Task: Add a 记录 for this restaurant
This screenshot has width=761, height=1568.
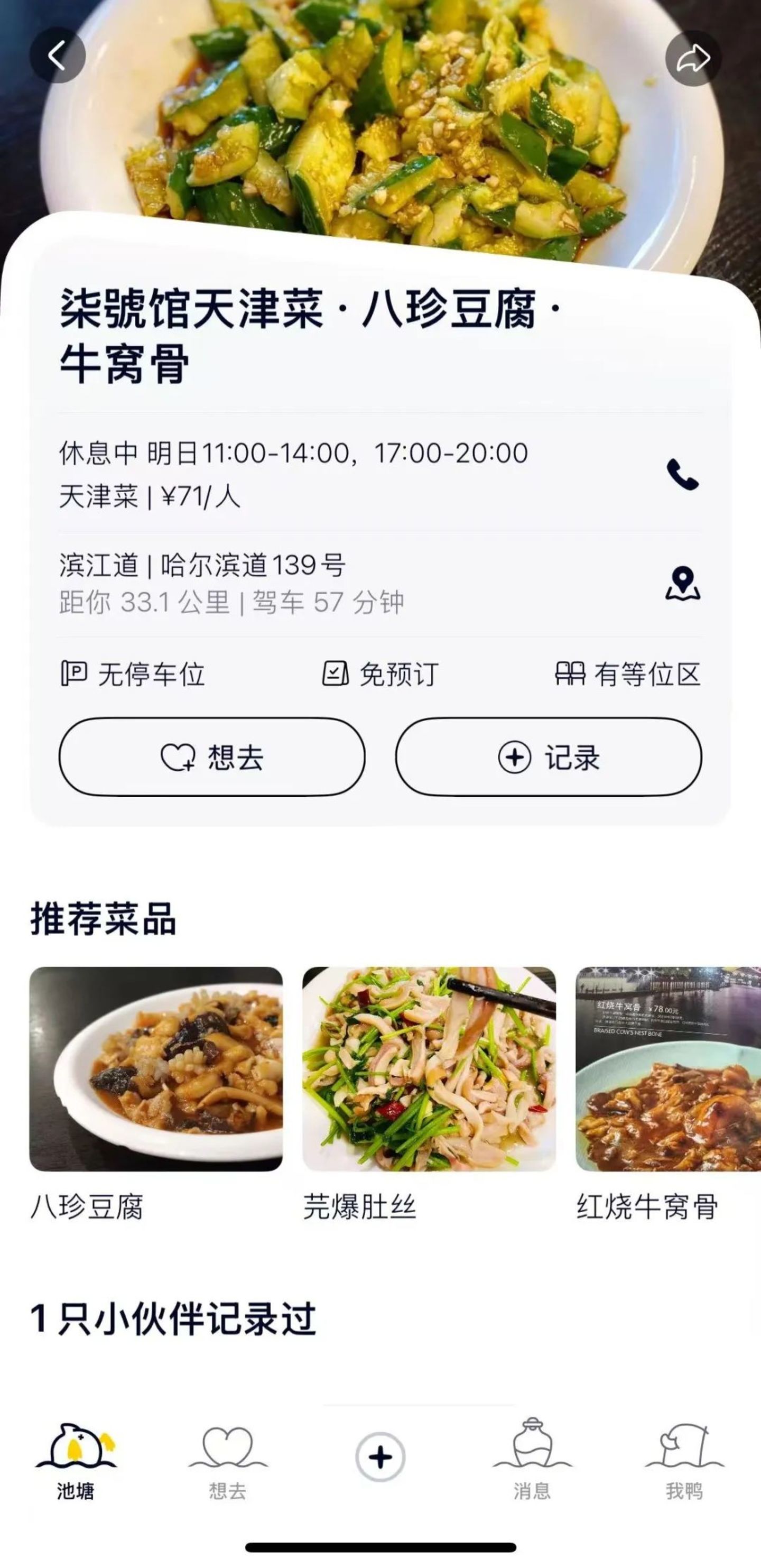Action: click(x=548, y=757)
